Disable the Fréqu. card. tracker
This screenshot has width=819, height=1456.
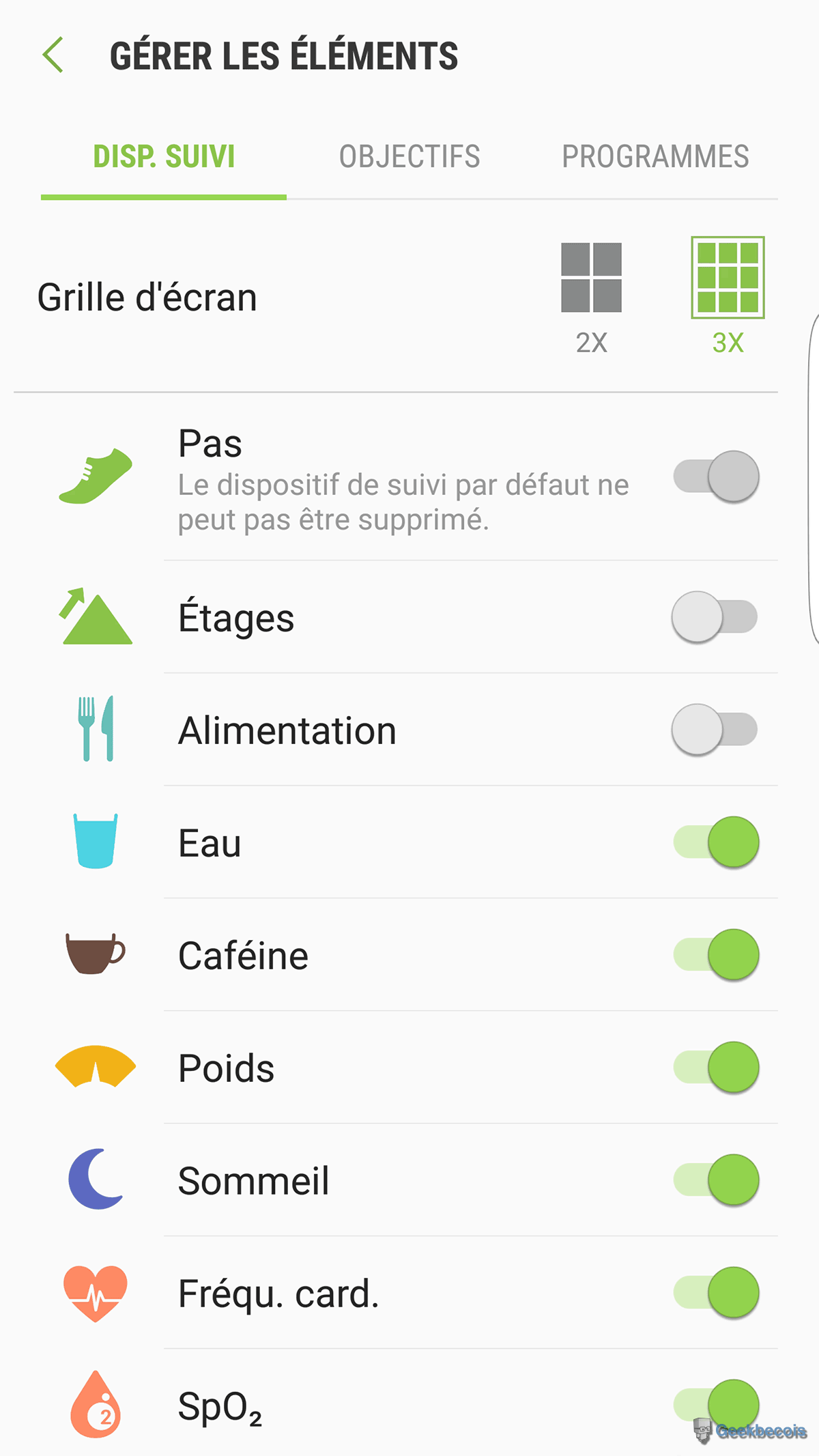pyautogui.click(x=716, y=1293)
